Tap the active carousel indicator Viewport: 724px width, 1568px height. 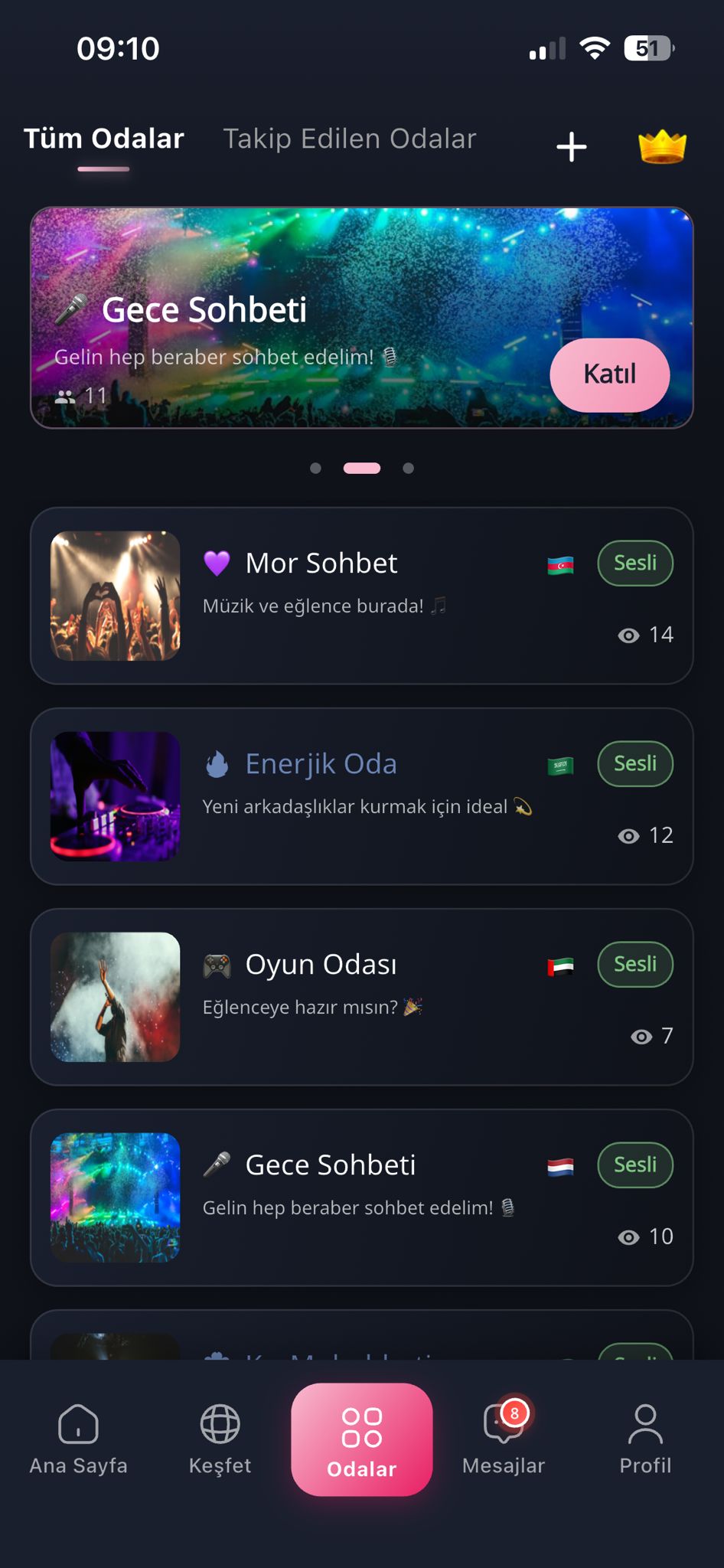(x=362, y=467)
